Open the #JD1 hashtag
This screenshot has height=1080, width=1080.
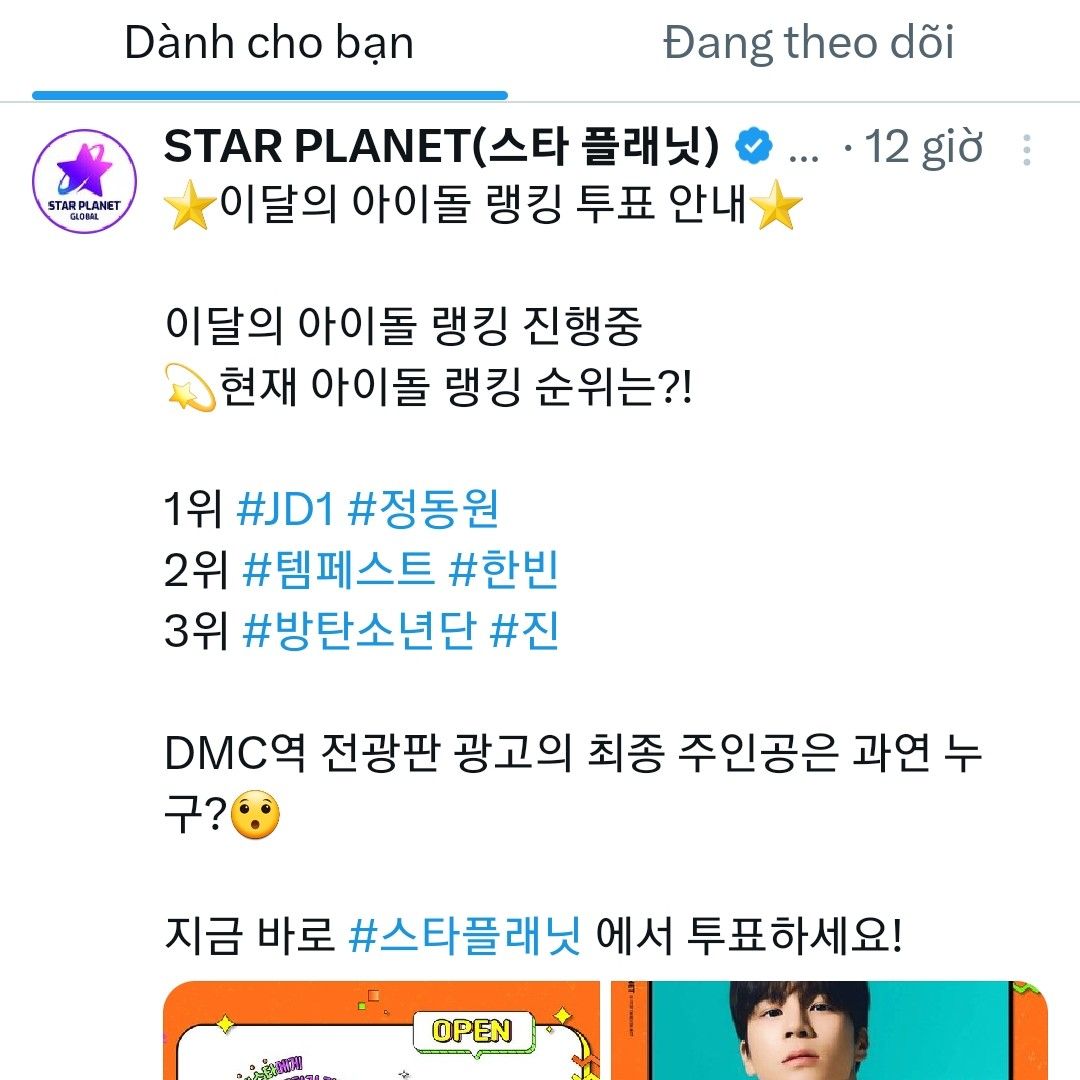coord(286,510)
